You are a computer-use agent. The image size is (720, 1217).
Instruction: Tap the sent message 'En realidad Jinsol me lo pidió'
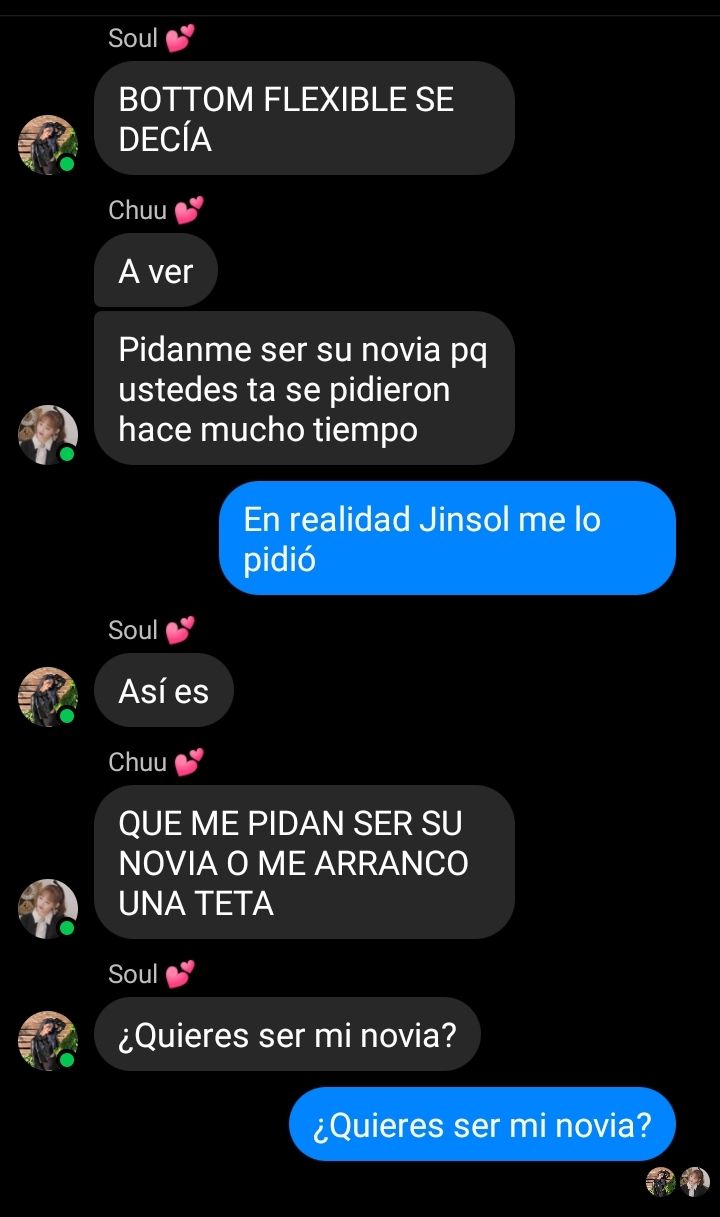447,538
